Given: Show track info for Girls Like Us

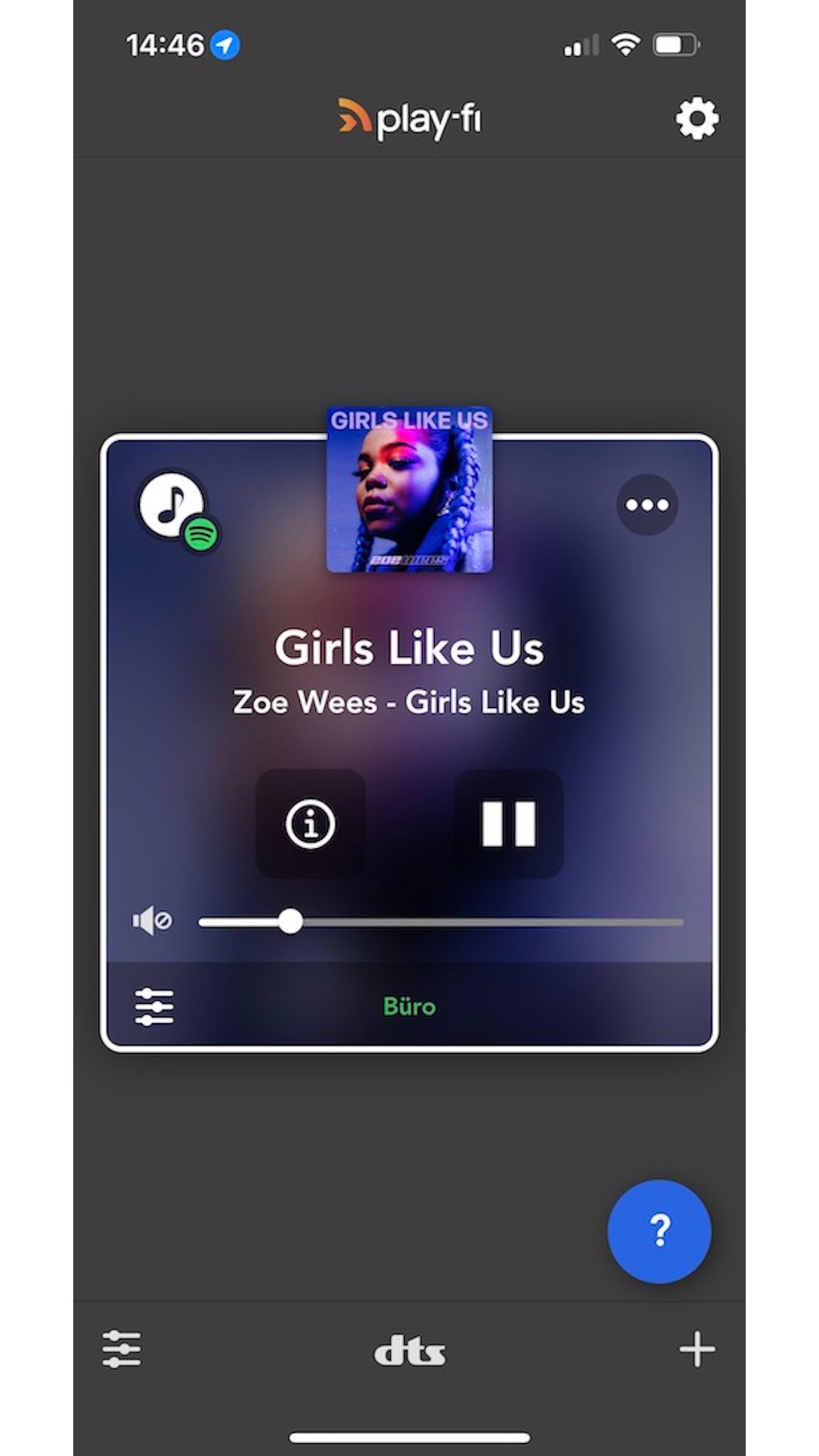Looking at the screenshot, I should 310,824.
